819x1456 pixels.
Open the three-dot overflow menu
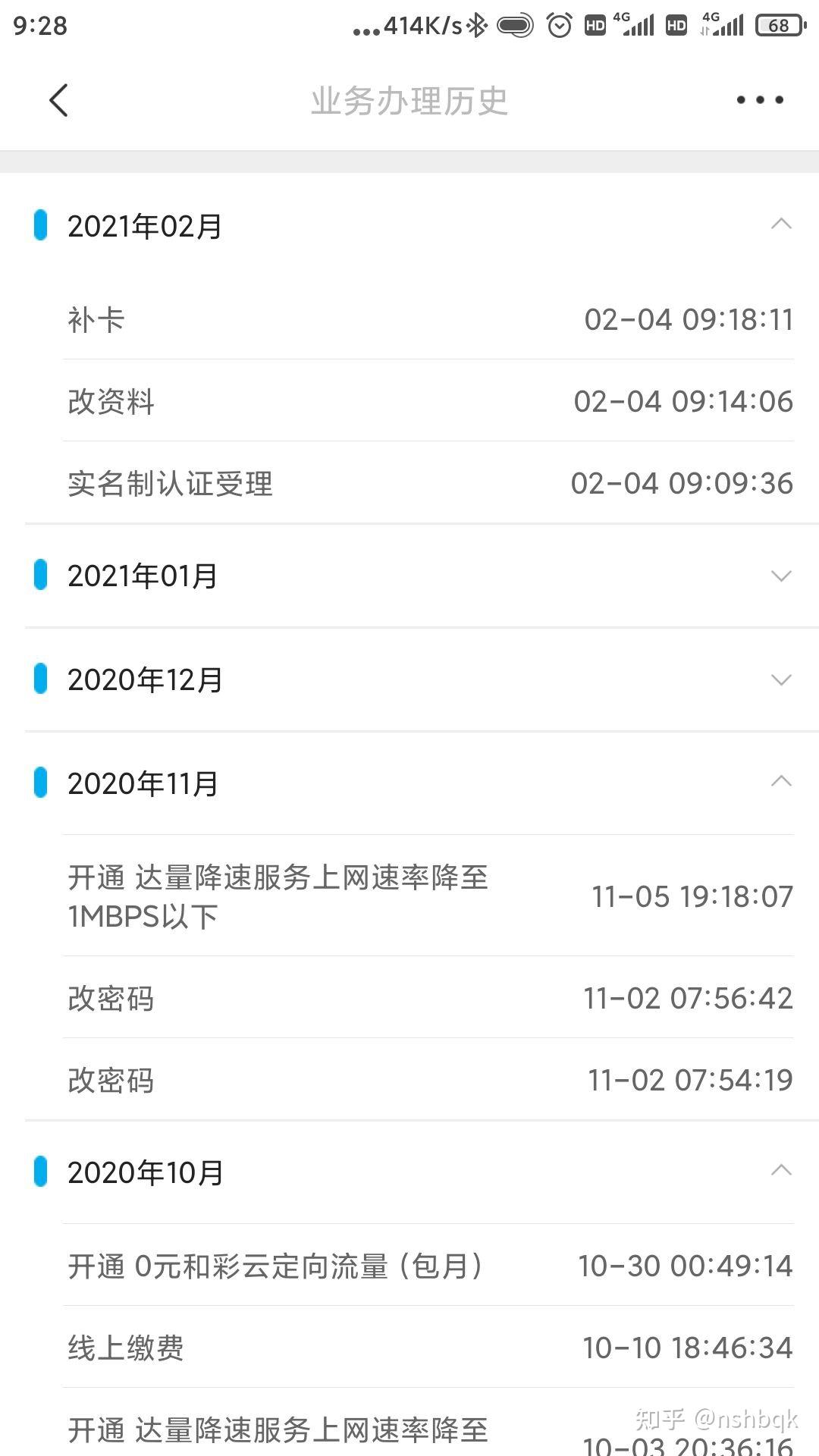pos(760,99)
